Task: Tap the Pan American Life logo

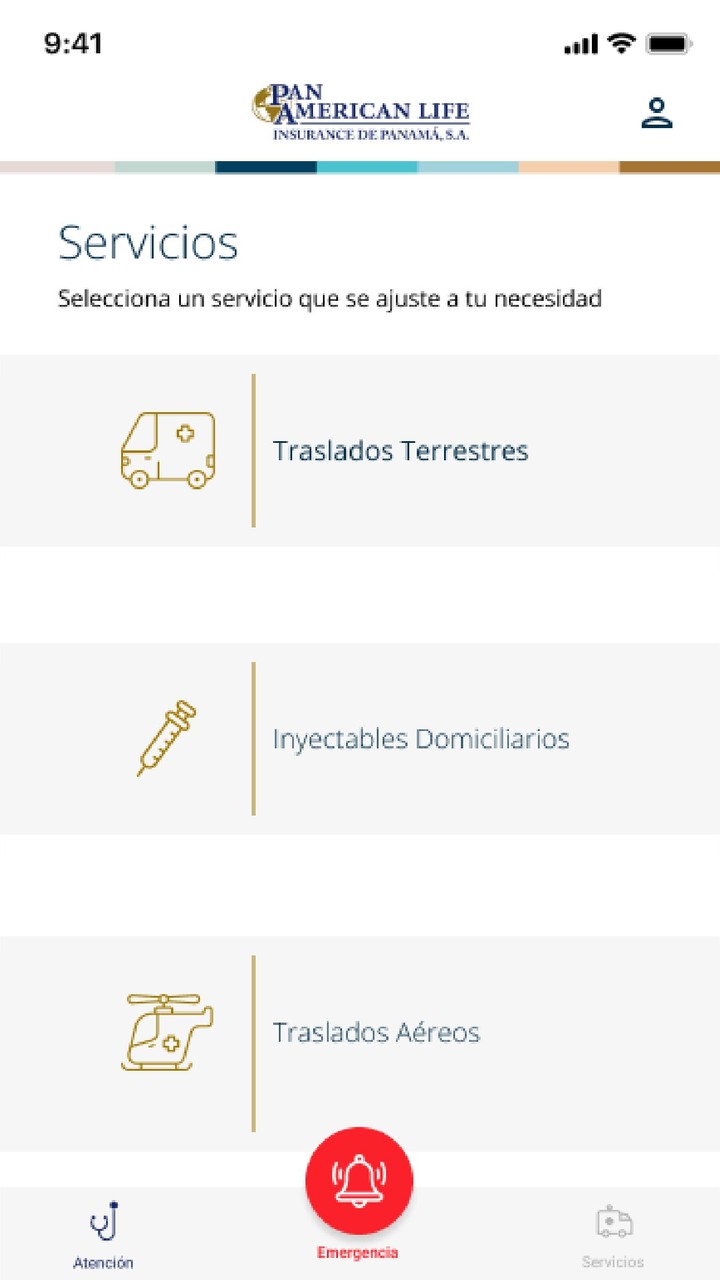Action: [362, 110]
